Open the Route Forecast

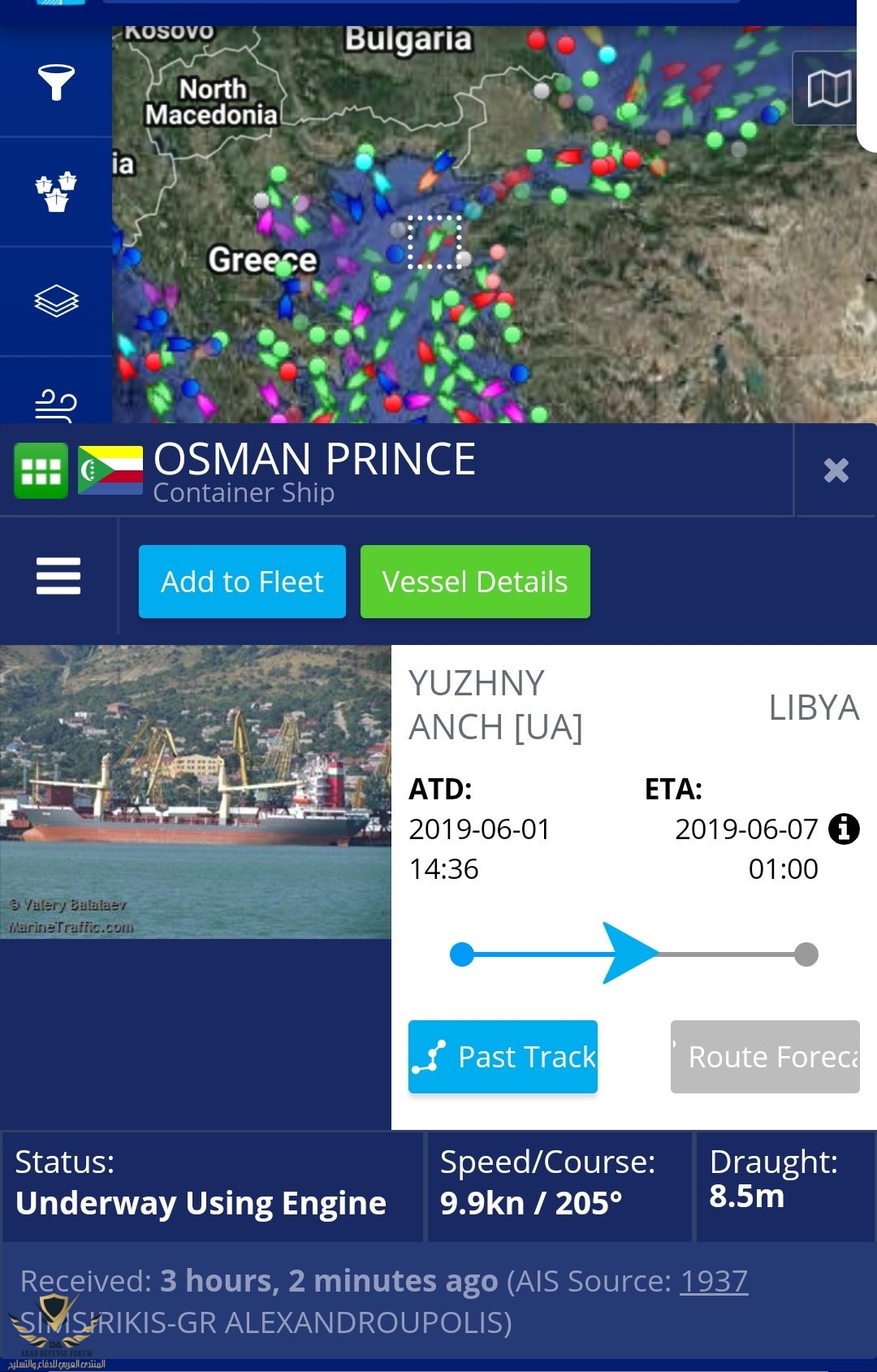point(765,1057)
